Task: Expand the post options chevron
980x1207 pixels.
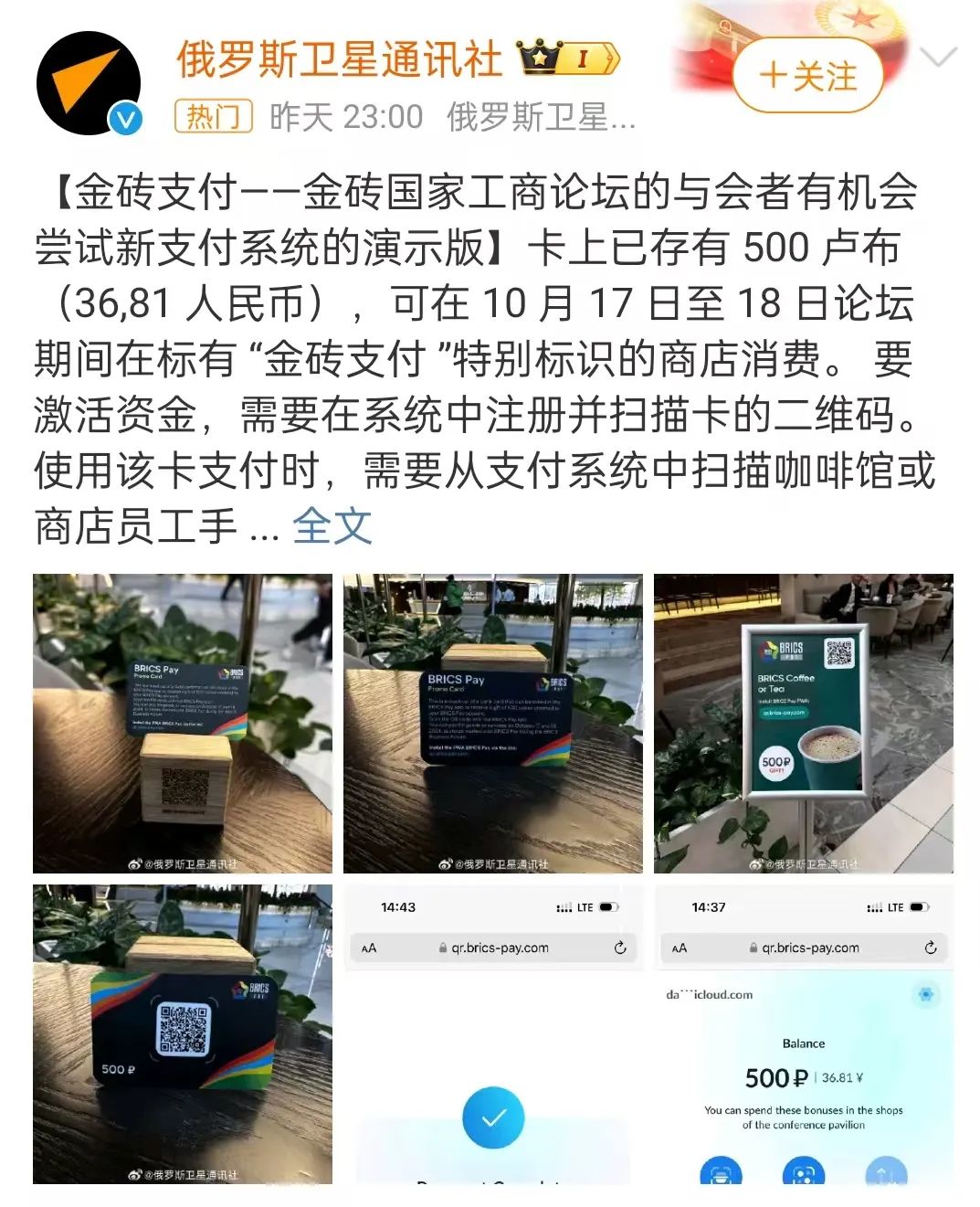Action: pyautogui.click(x=937, y=58)
